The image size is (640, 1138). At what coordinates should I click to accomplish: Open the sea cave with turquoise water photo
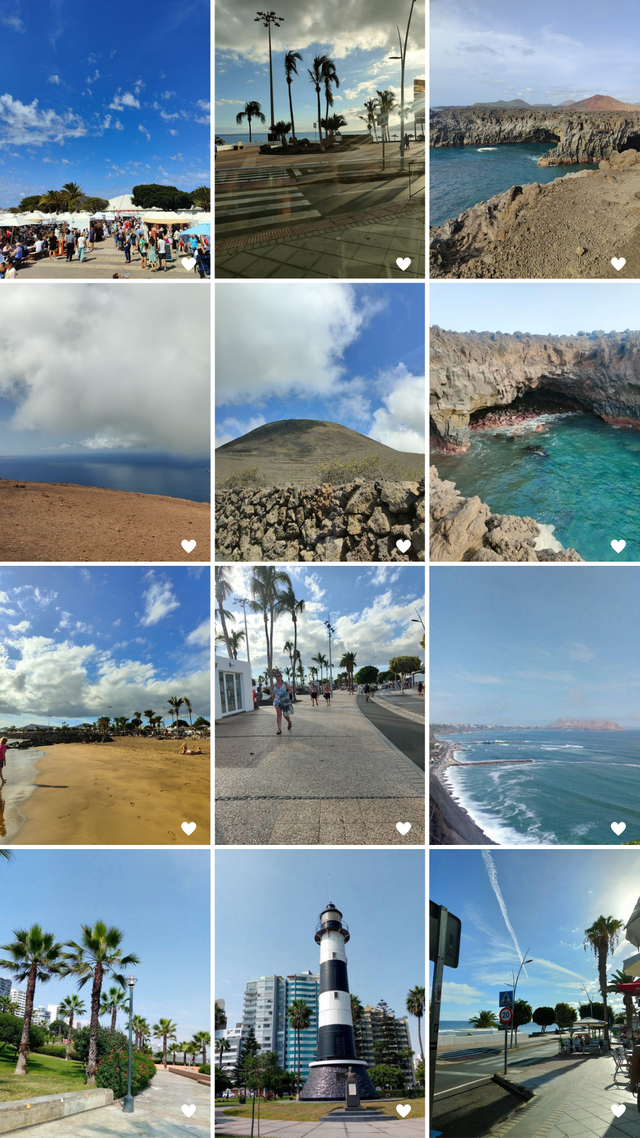[x=535, y=422]
